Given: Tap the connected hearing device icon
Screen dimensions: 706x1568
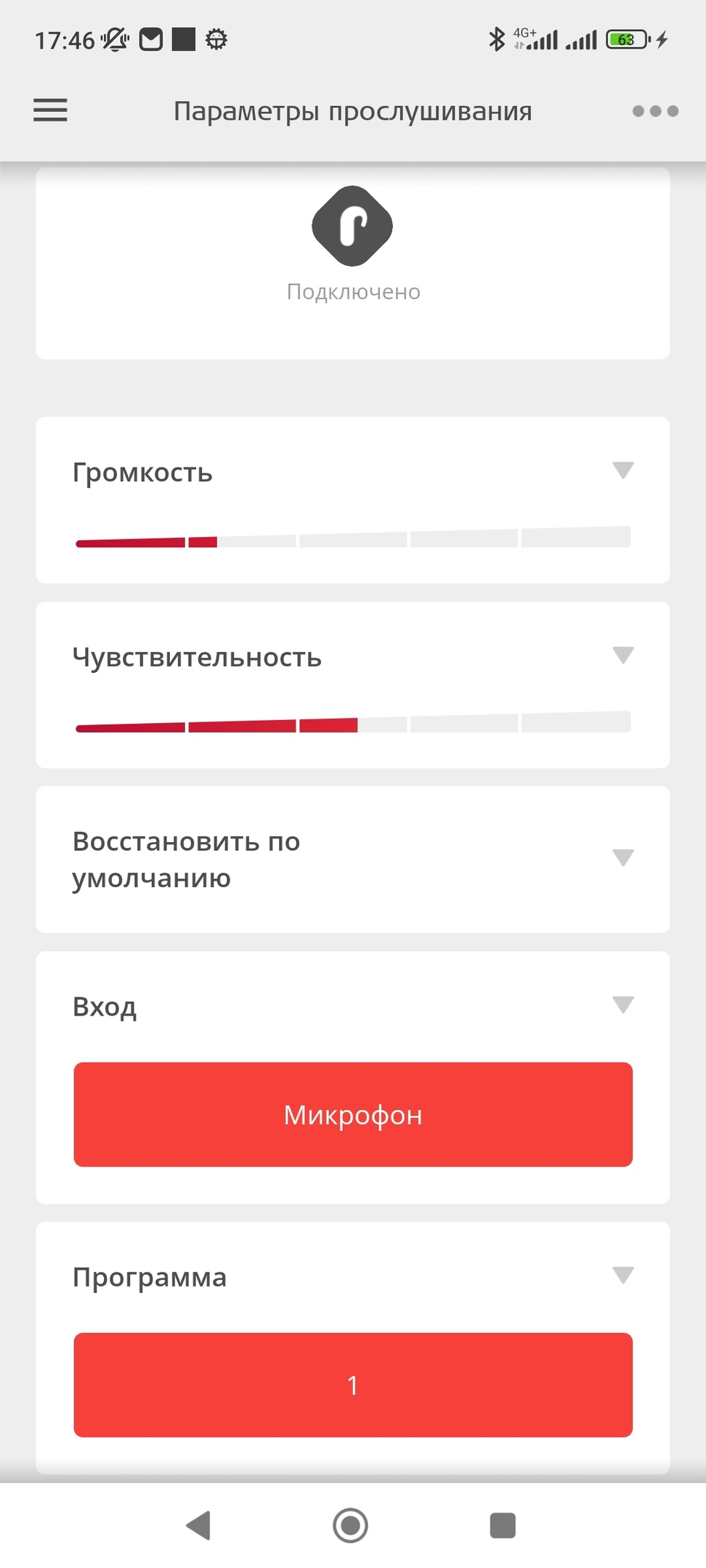Looking at the screenshot, I should pyautogui.click(x=352, y=226).
